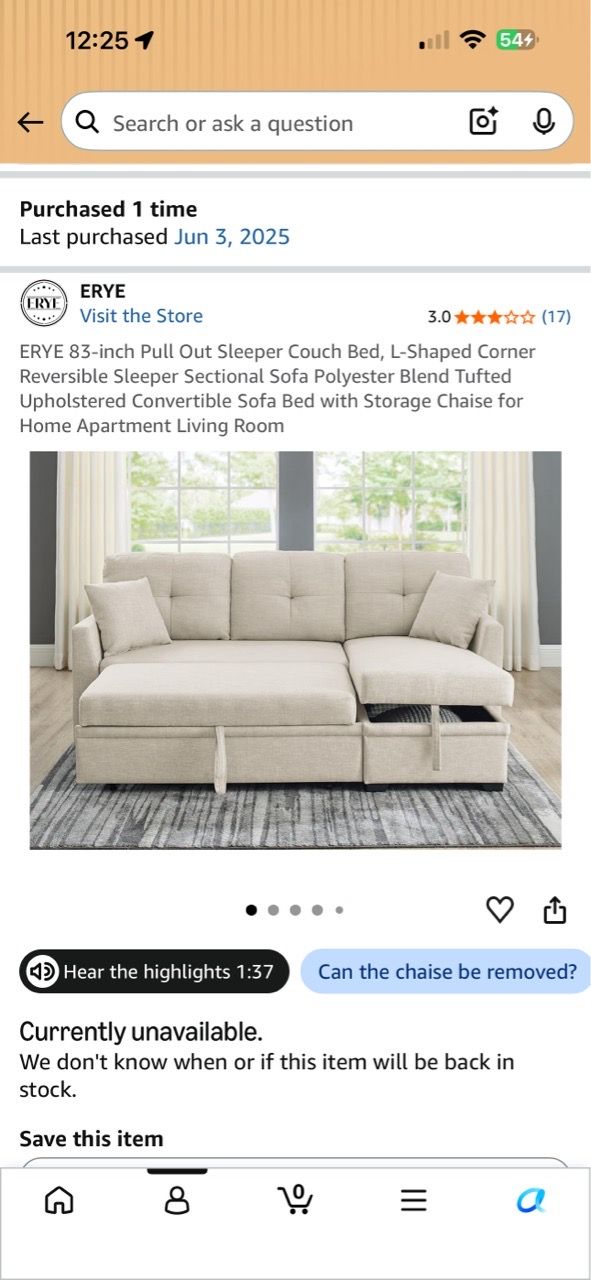Screen dimensions: 591x1280
Task: Open camera lens search icon
Action: [483, 122]
